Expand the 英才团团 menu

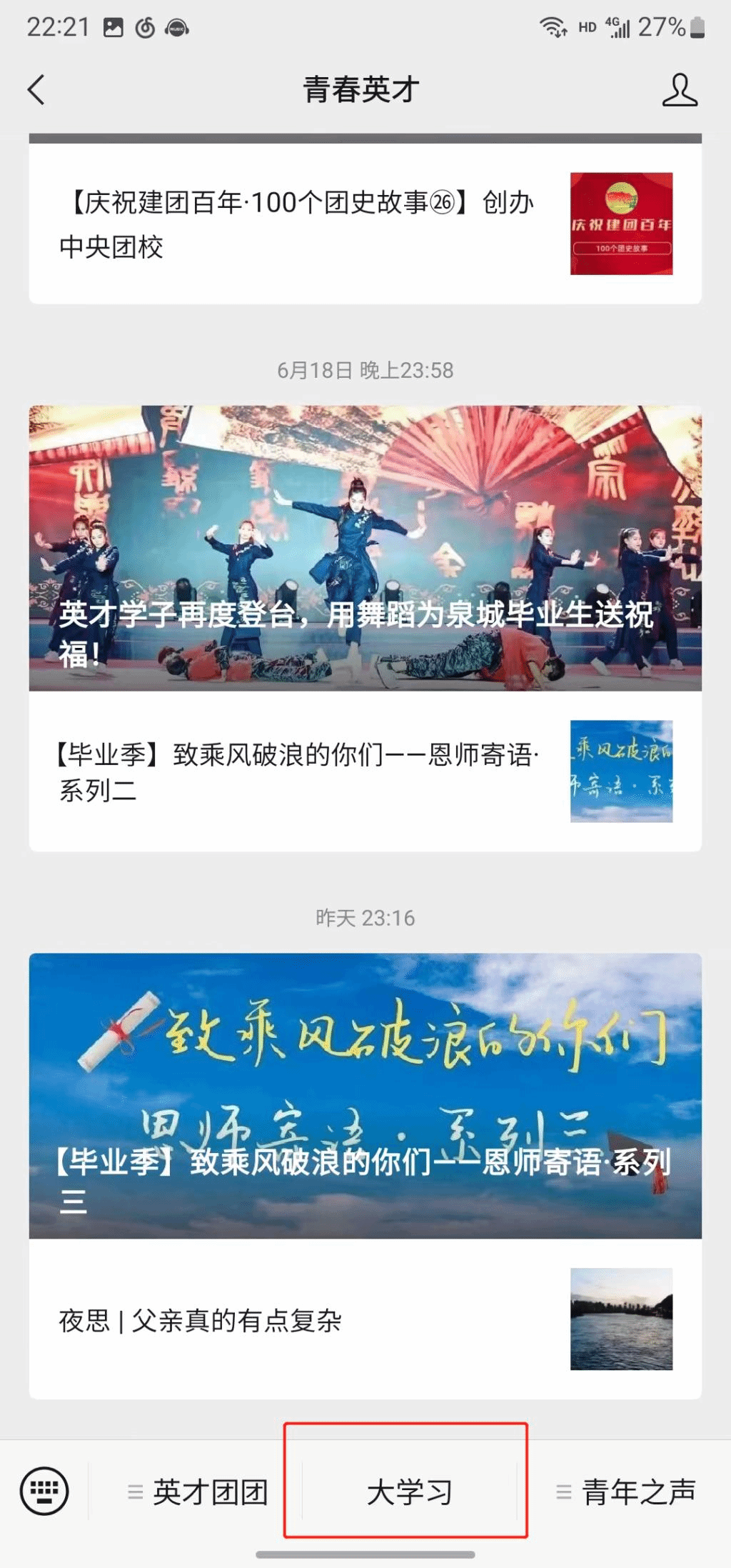click(198, 1492)
